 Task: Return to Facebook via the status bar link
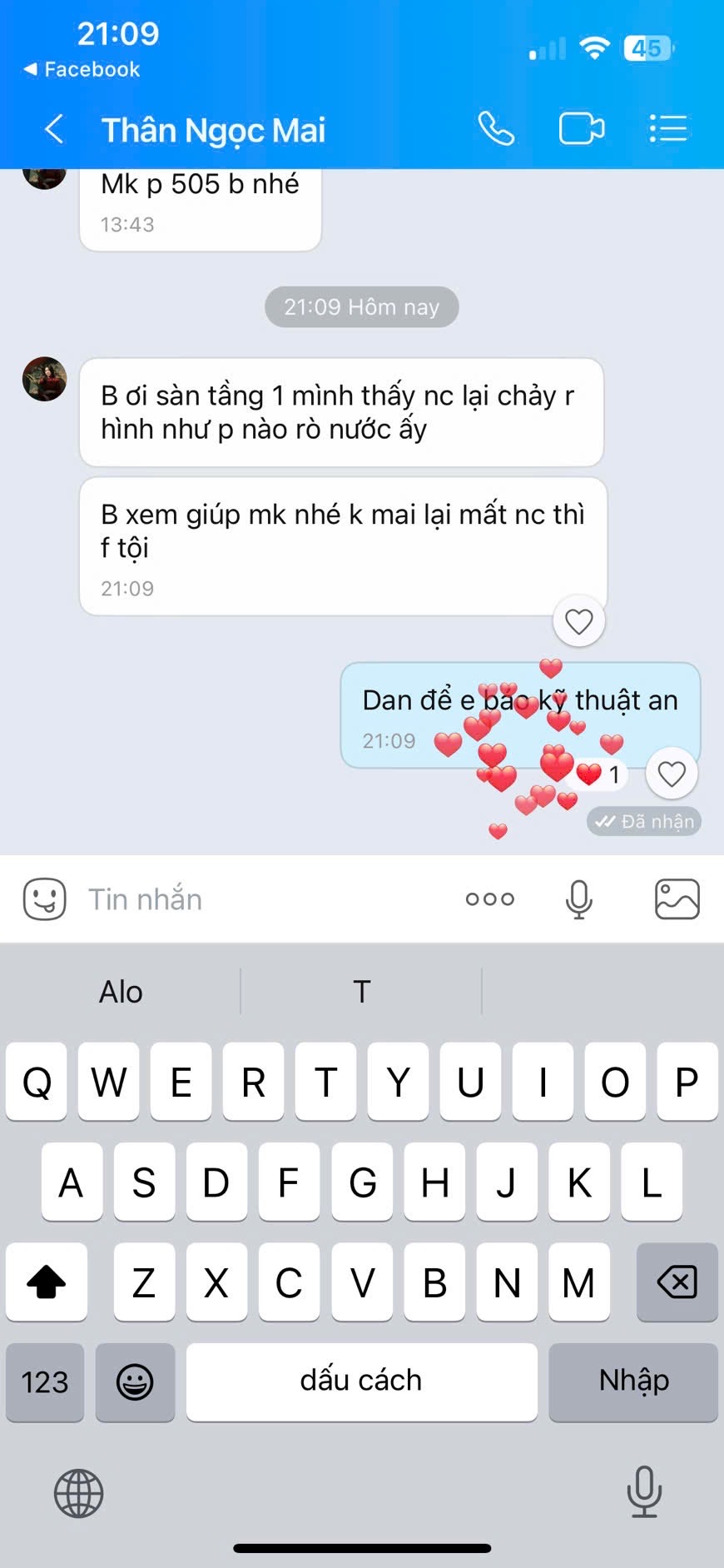(x=82, y=70)
